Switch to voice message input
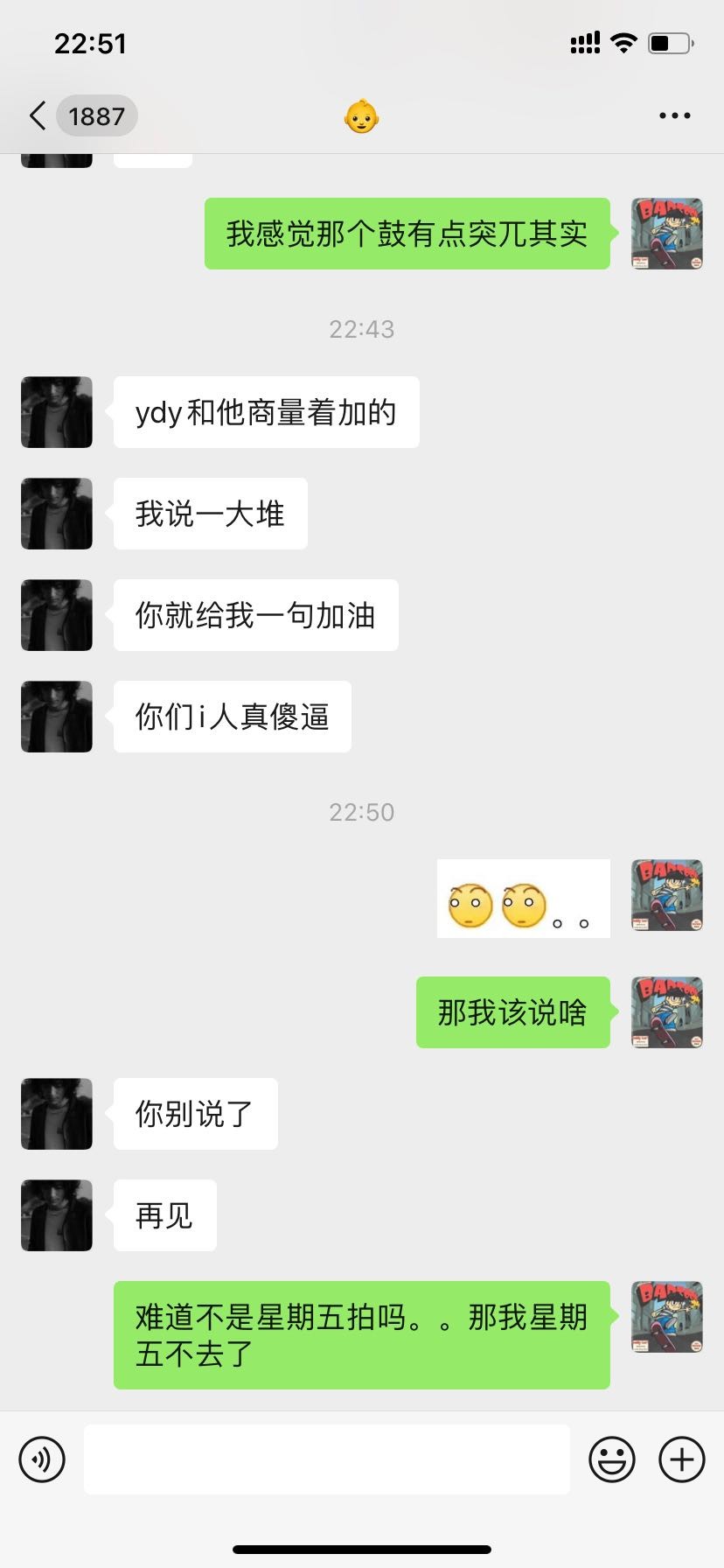Screen dimensions: 724x1568 pyautogui.click(x=42, y=1459)
